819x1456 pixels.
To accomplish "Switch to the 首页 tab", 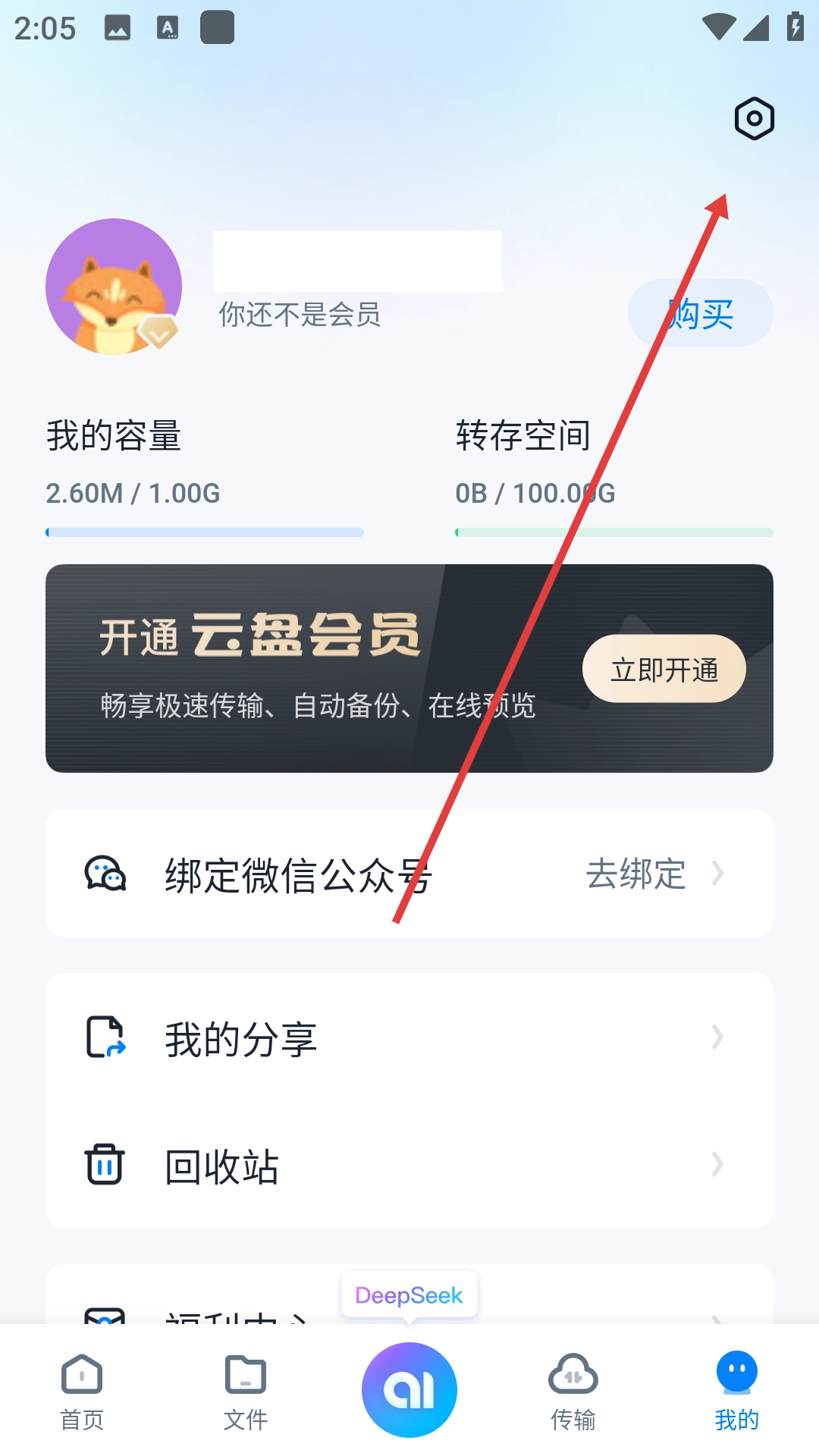I will point(82,1392).
